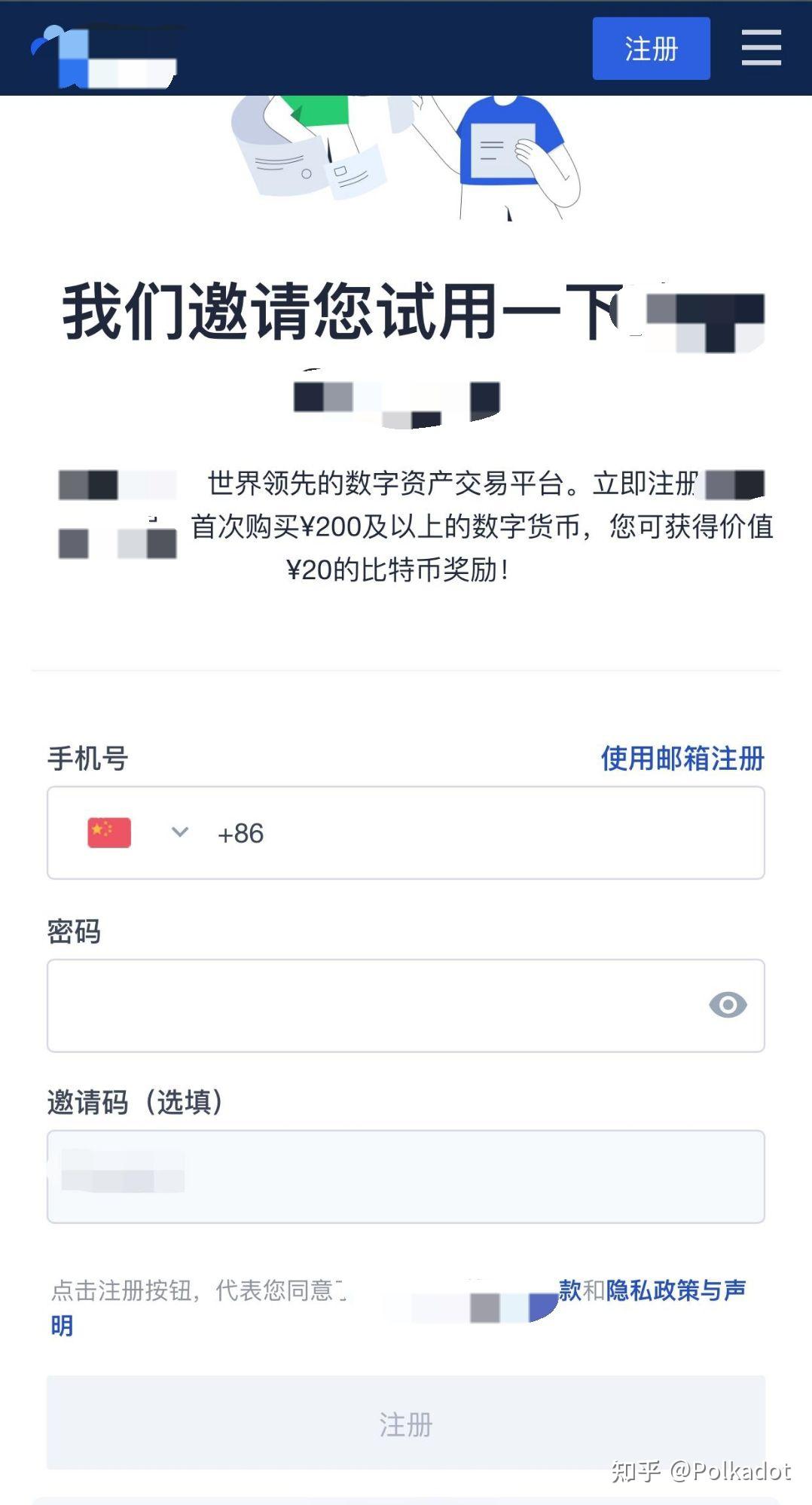Open the 隐私政策与声明 privacy policy link

676,1290
